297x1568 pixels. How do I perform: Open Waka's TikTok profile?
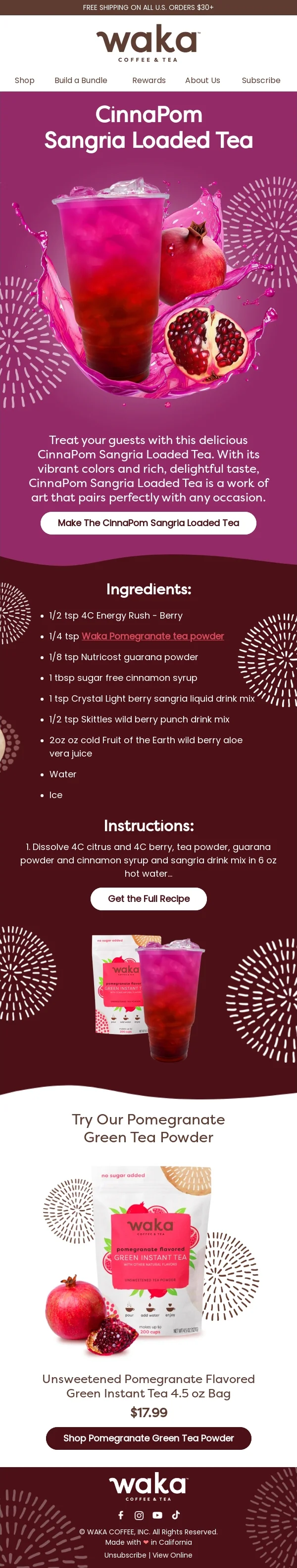(176, 1515)
